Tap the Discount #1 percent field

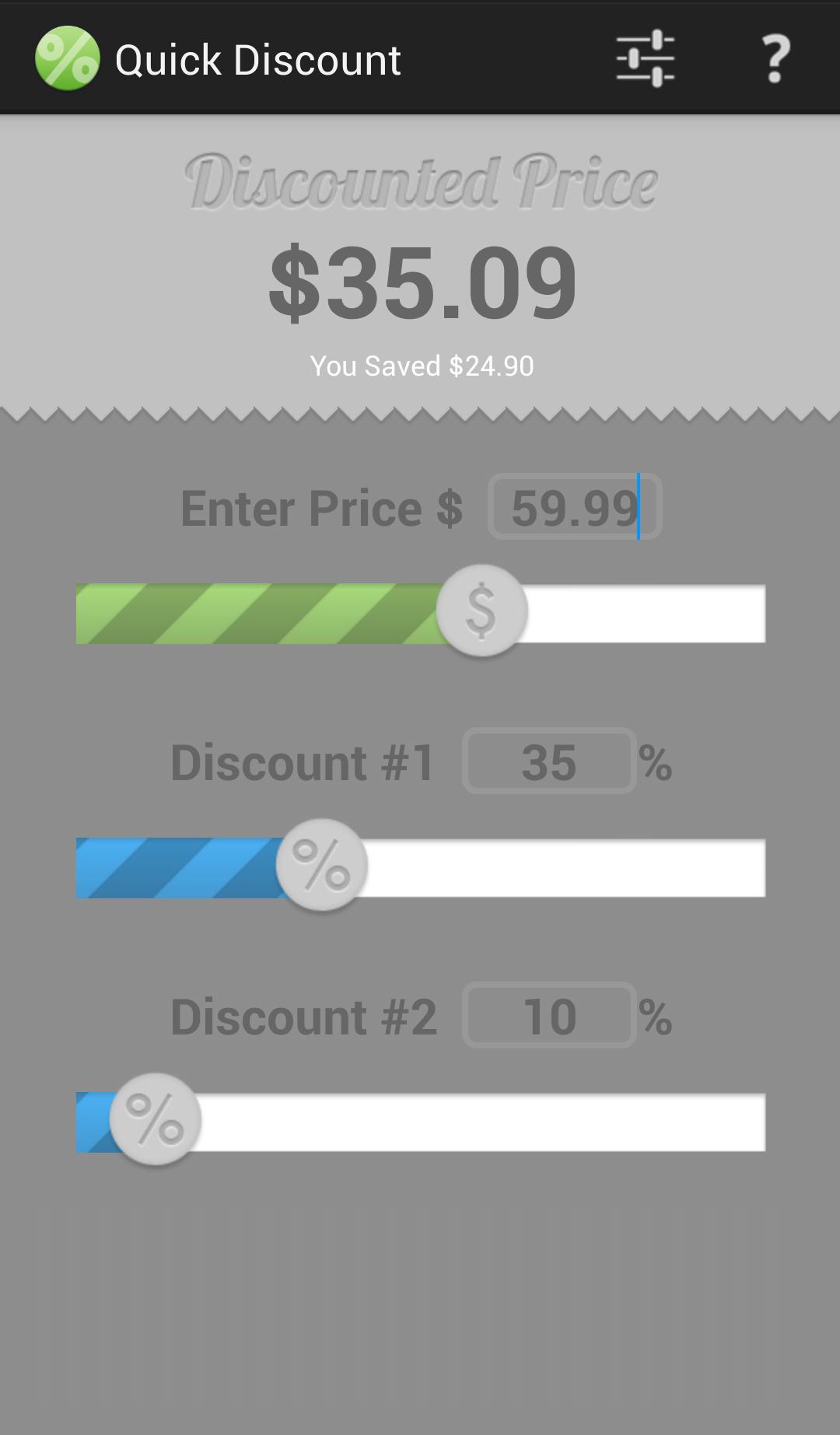(549, 761)
